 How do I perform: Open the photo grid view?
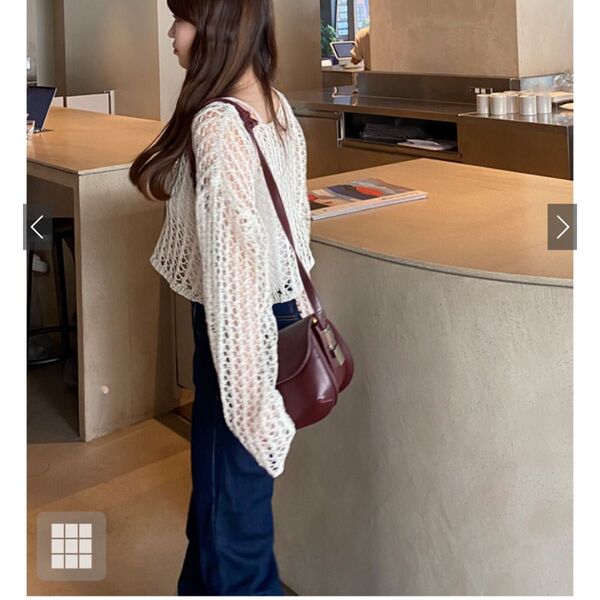pos(71,546)
